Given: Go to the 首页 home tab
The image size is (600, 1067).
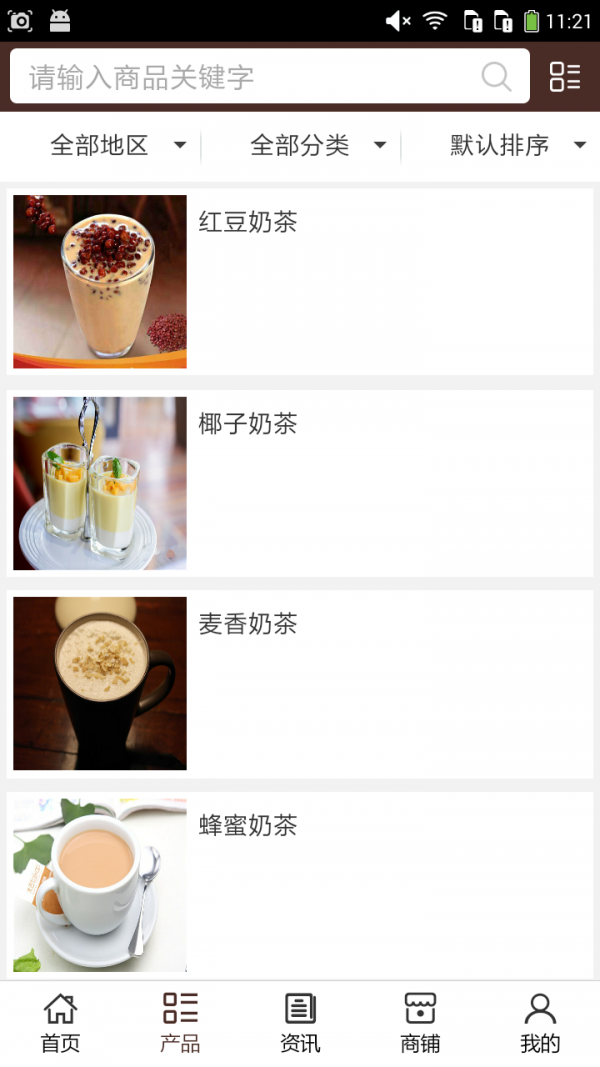Looking at the screenshot, I should 60,1023.
